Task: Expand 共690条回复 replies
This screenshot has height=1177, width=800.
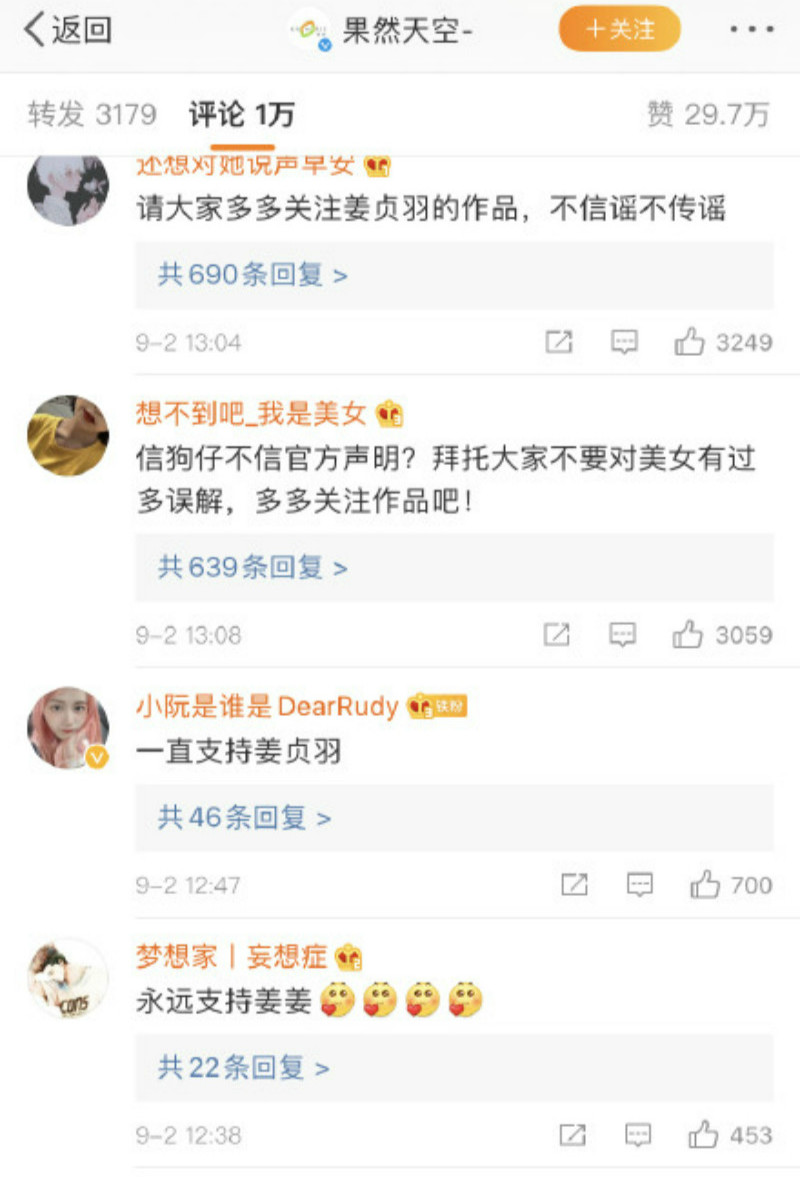Action: [x=252, y=275]
